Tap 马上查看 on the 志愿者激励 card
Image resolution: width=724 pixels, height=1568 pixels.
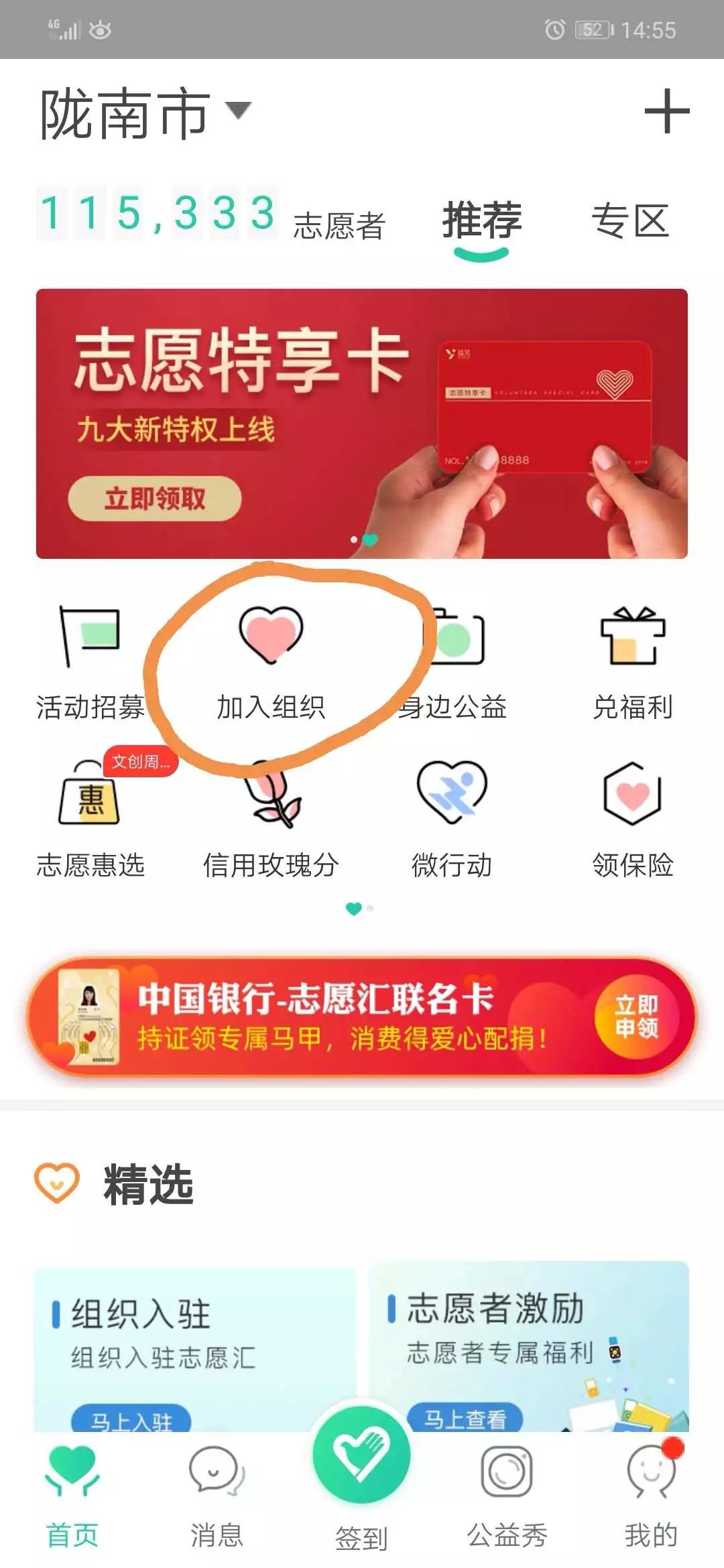point(465,1417)
